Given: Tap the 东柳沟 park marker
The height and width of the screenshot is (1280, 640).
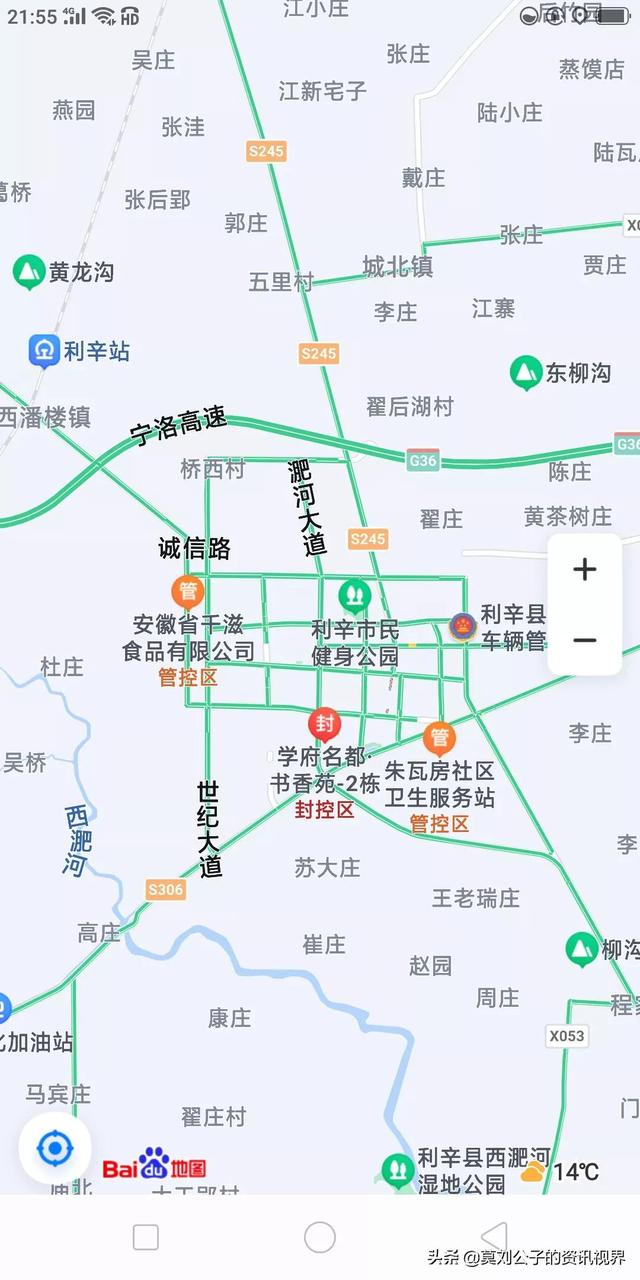Looking at the screenshot, I should (x=525, y=373).
